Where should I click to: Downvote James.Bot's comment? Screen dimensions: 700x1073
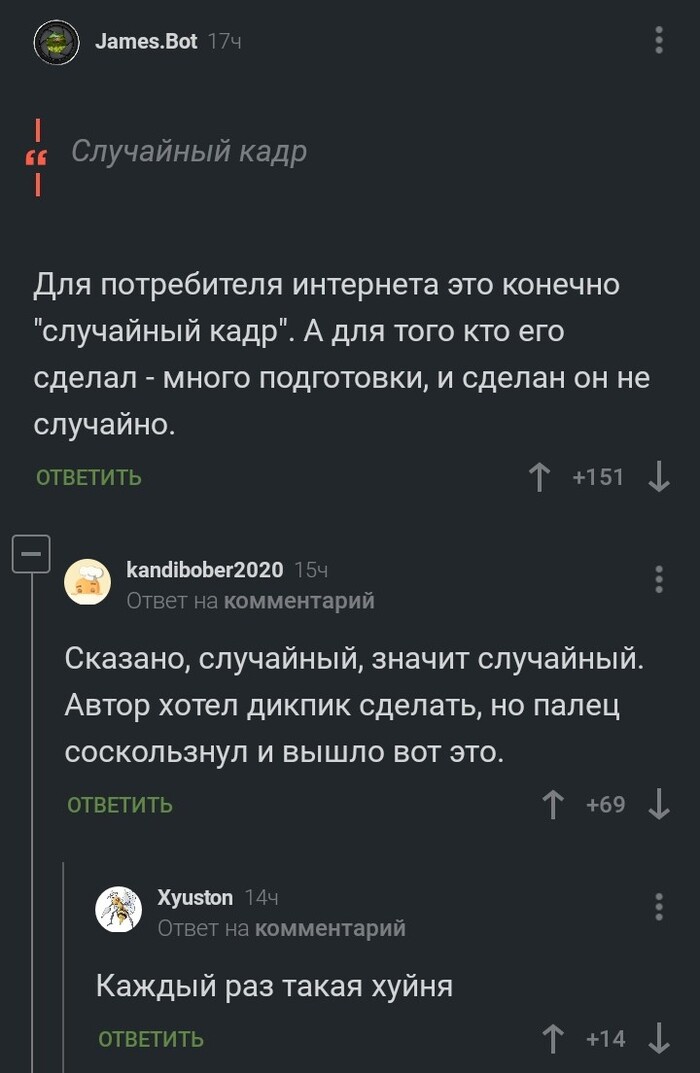pyautogui.click(x=658, y=477)
